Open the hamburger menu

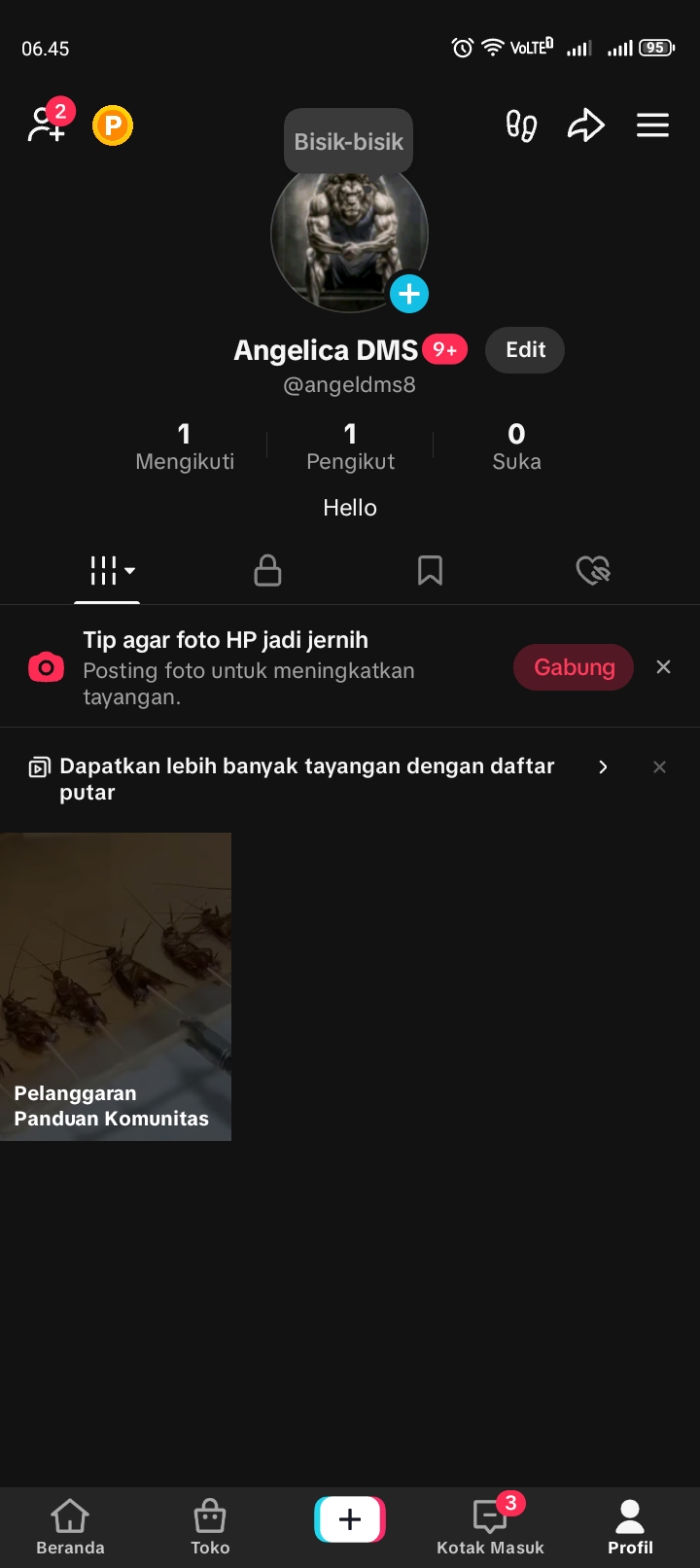652,125
